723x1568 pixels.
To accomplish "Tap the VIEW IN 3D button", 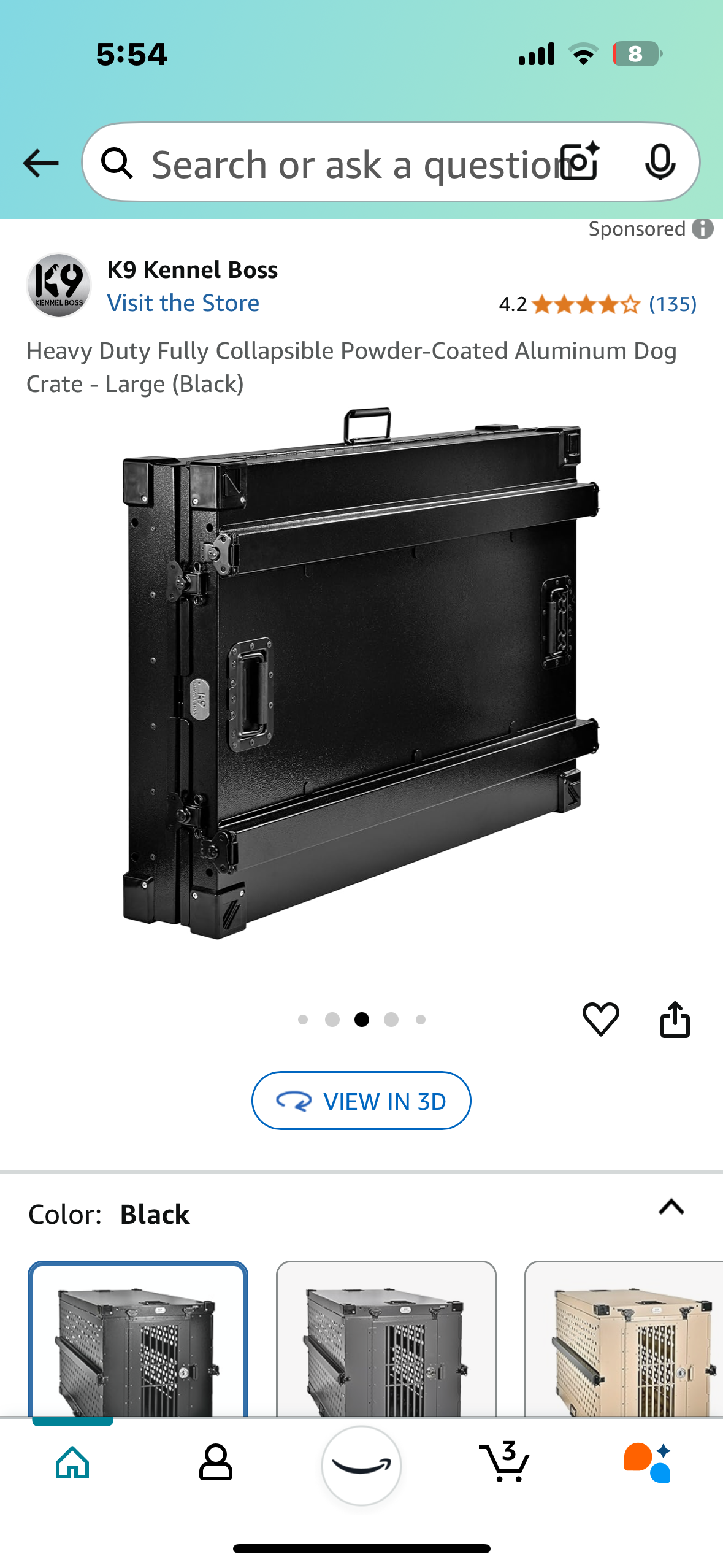I will [361, 1101].
